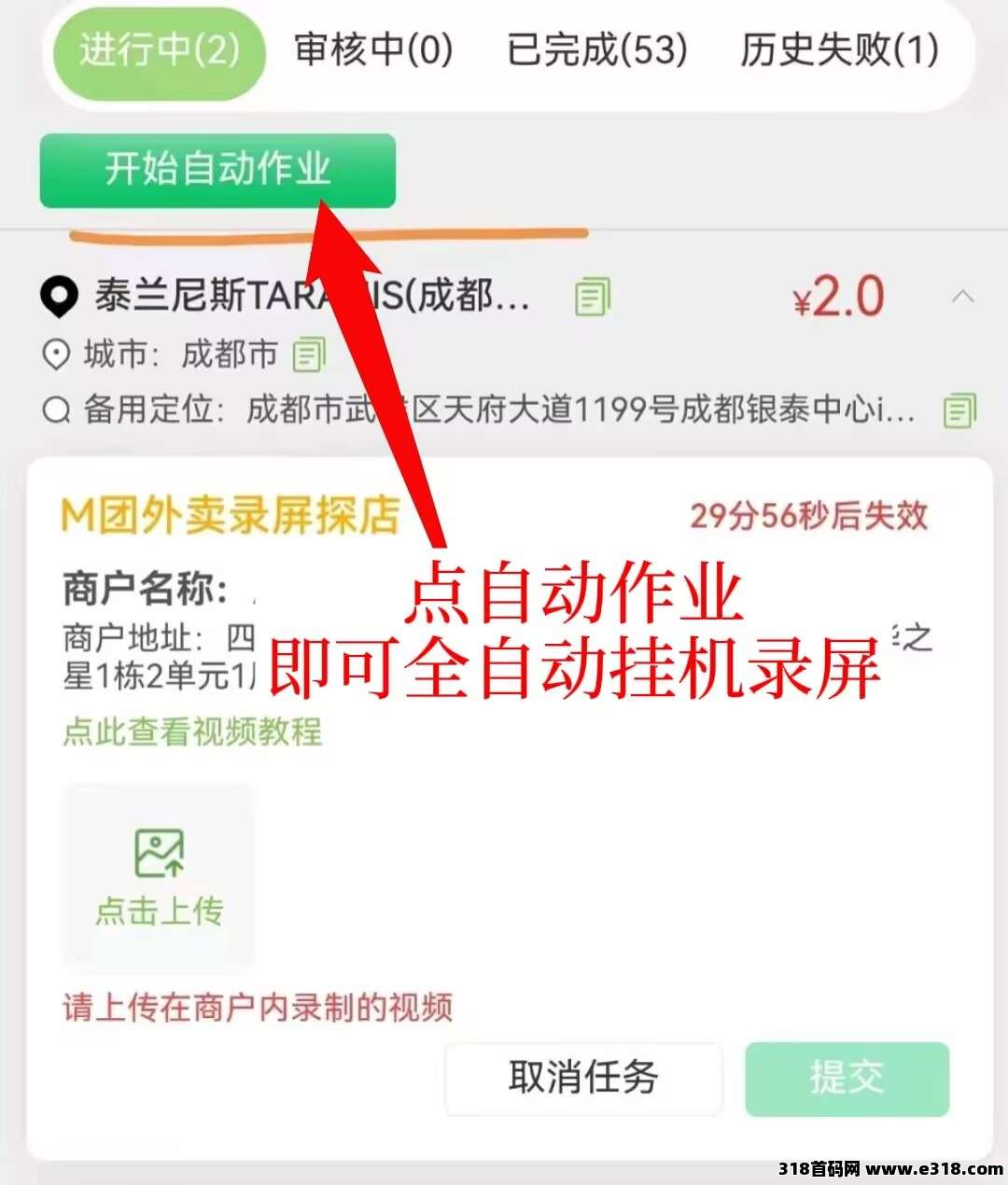1008x1185 pixels.
Task: Copy the city 成都市
Action: 309,355
